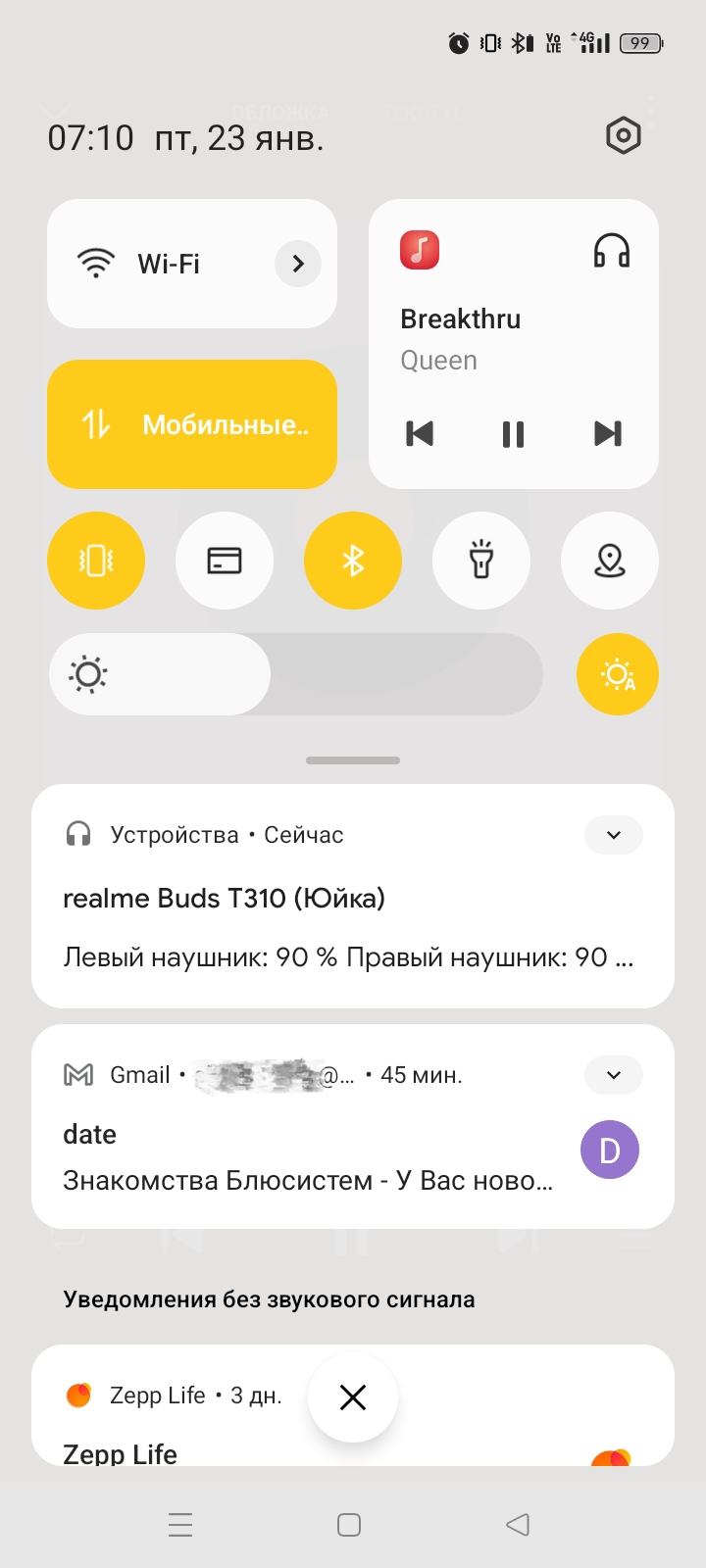Turn off Мобильные данные tile
706x1568 pixels.
pyautogui.click(x=192, y=424)
